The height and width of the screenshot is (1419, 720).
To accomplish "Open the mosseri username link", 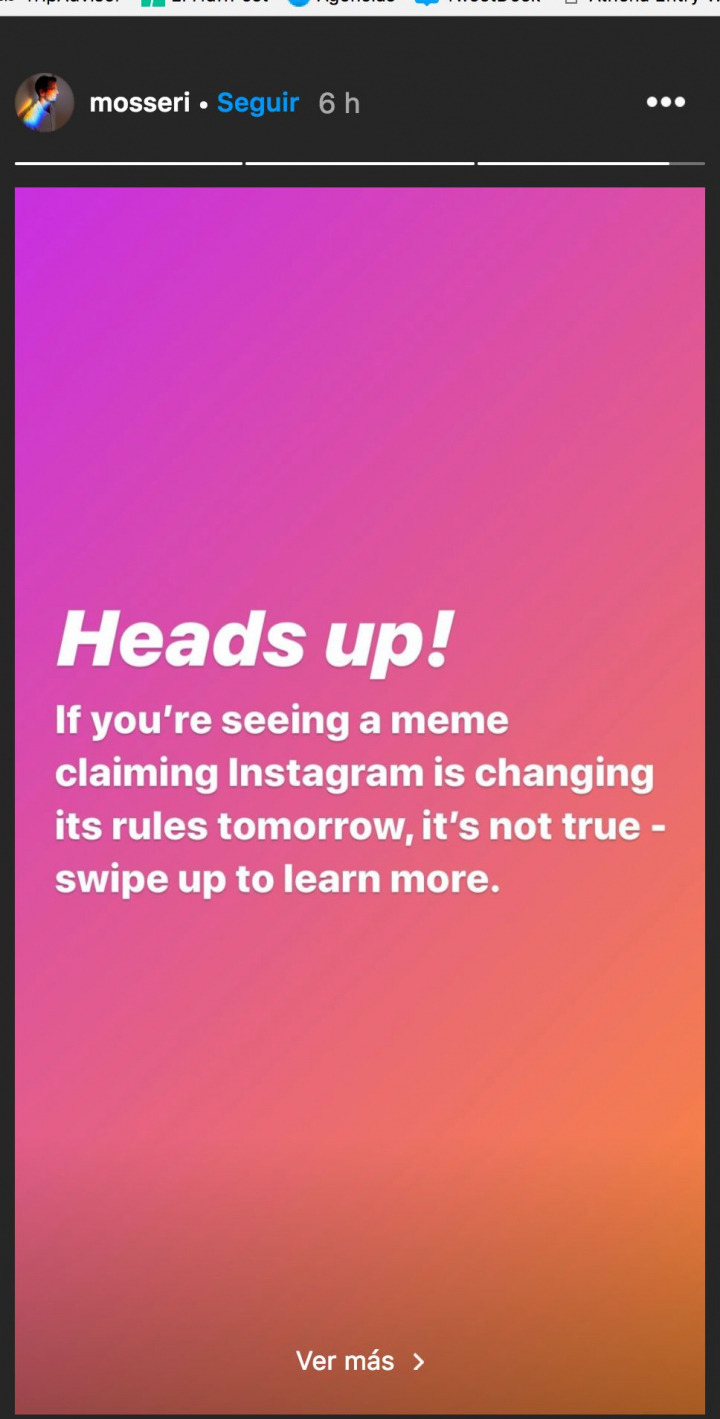I will point(139,103).
